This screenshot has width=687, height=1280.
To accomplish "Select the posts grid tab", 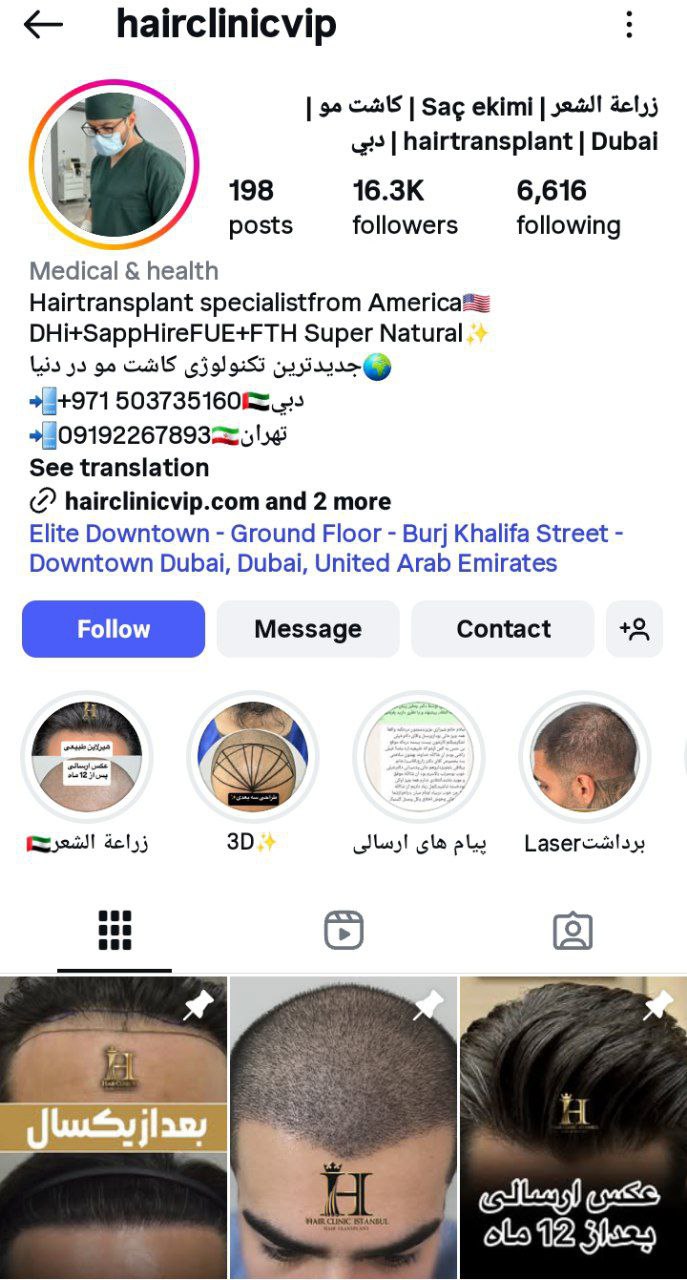I will (x=114, y=930).
